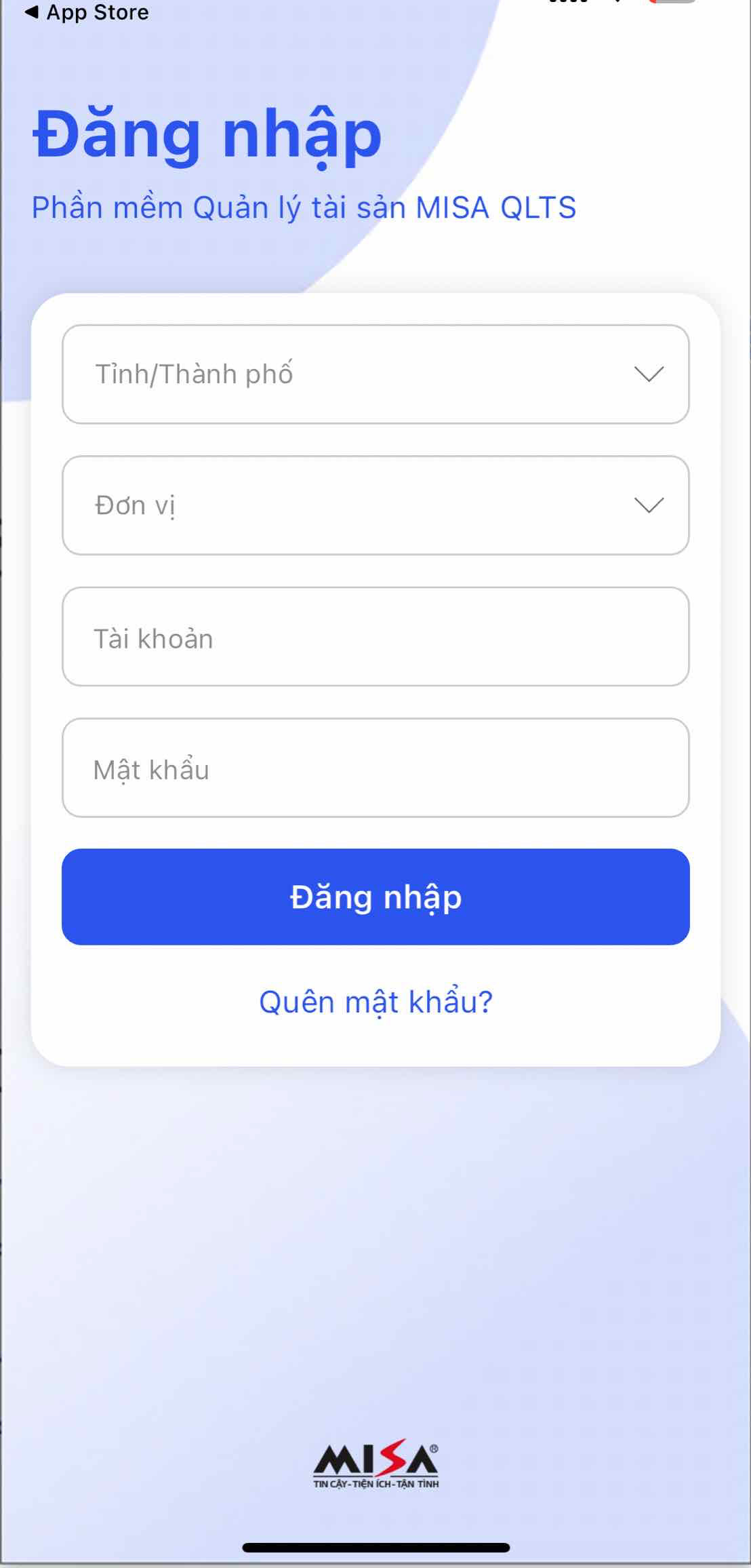Return to the App Store
751x1568 pixels.
click(x=87, y=12)
